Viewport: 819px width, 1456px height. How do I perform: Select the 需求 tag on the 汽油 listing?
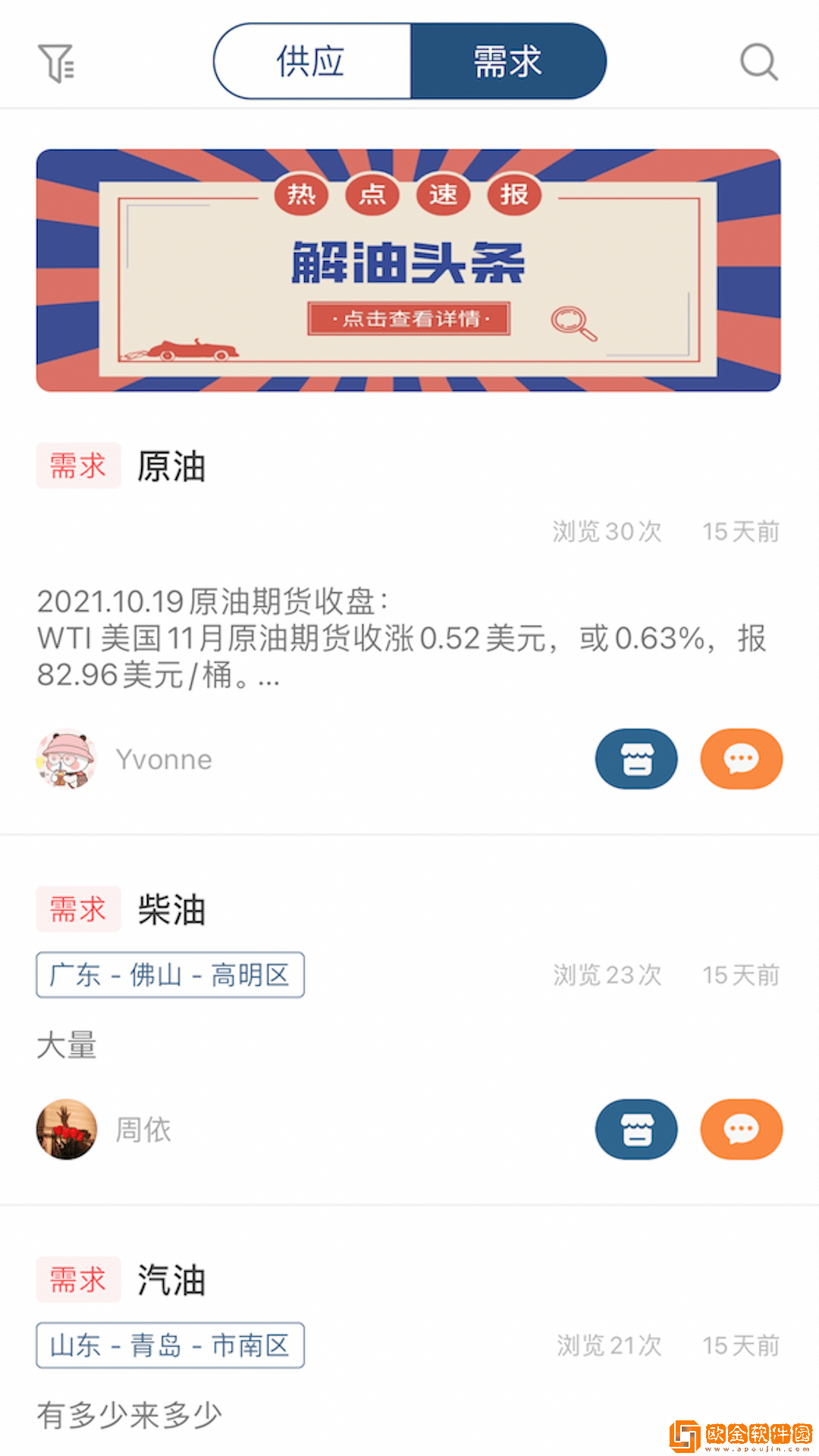(78, 1279)
